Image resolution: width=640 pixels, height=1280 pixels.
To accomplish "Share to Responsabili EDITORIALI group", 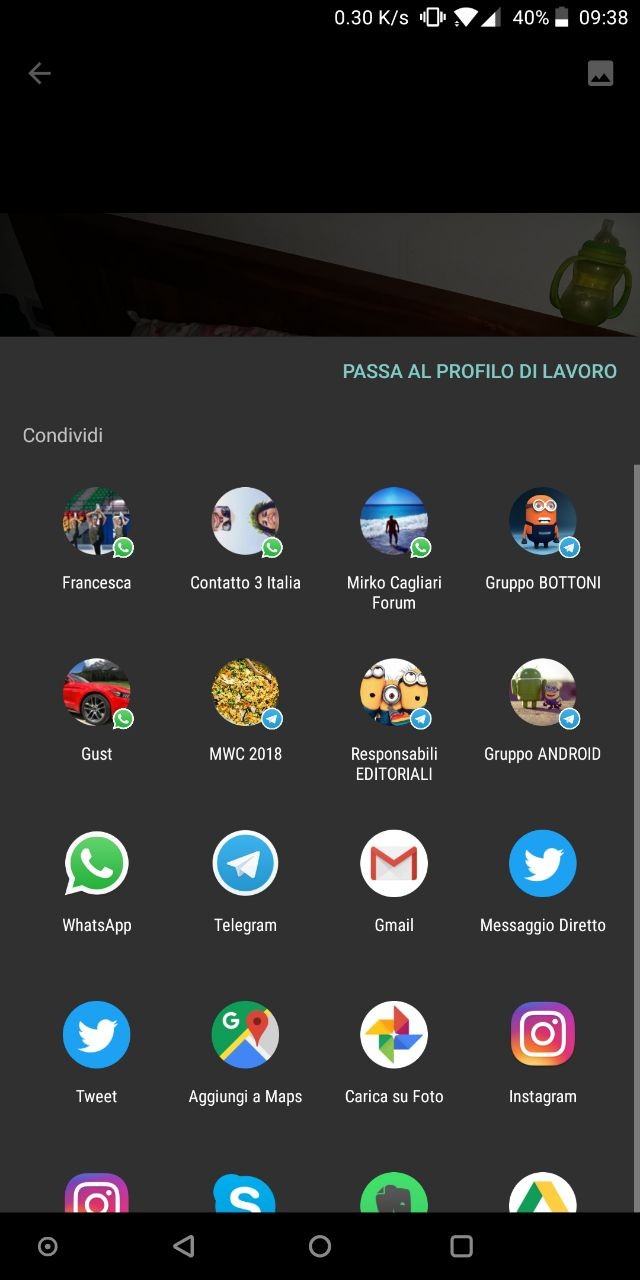I will click(394, 721).
